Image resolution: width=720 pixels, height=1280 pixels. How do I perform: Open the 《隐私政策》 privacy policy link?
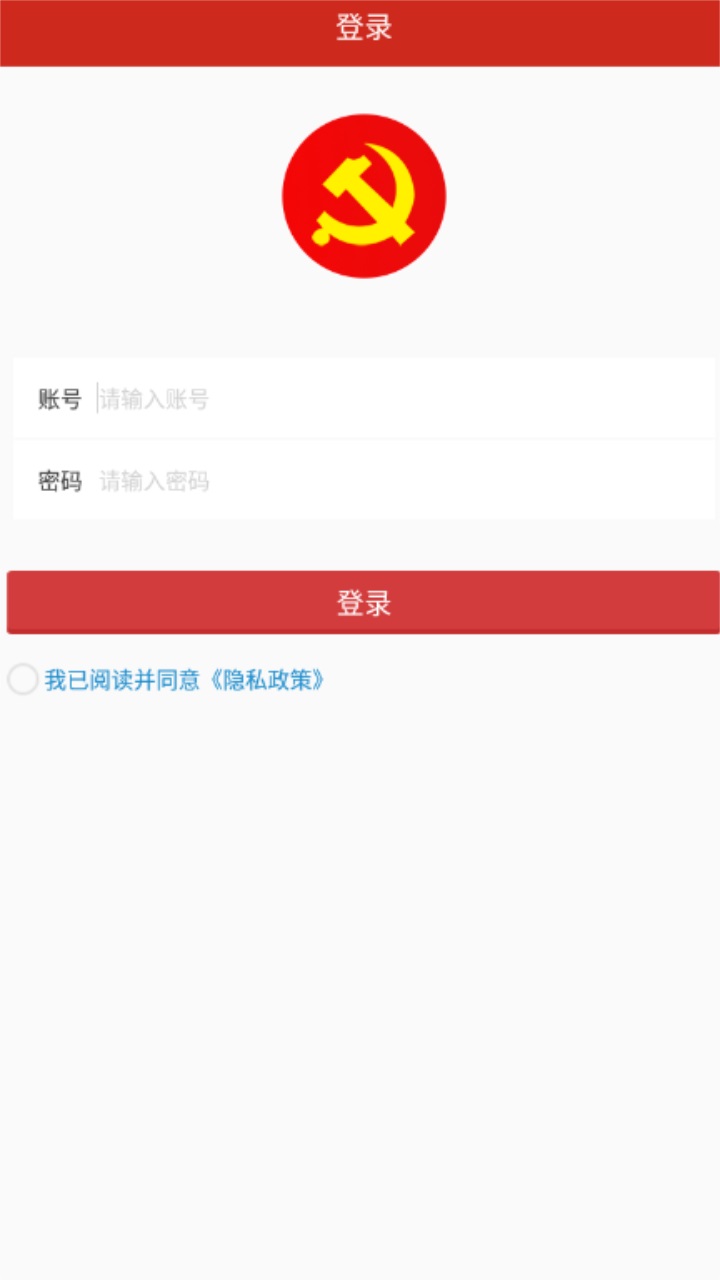(x=266, y=680)
